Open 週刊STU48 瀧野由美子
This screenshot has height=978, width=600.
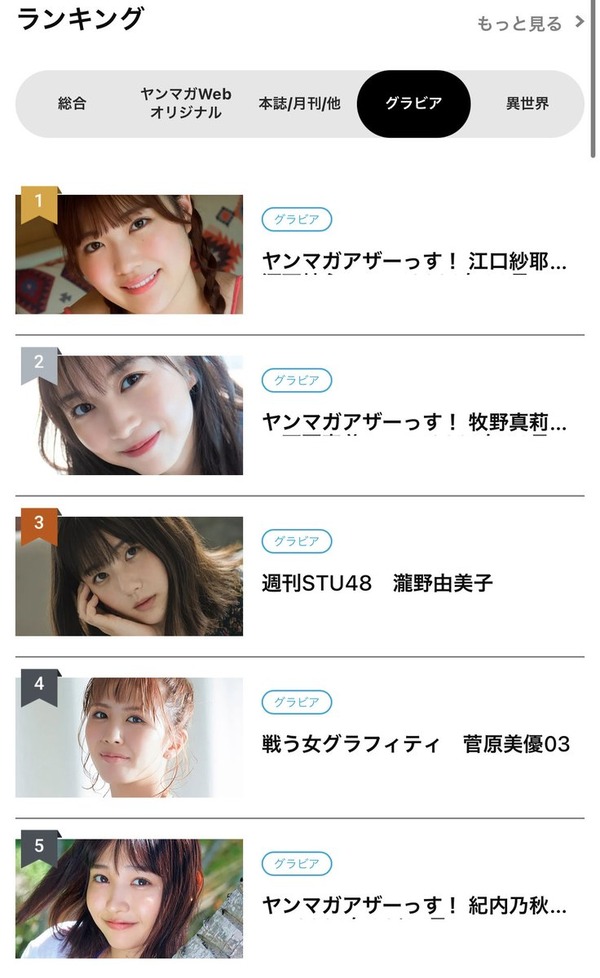tap(299, 576)
